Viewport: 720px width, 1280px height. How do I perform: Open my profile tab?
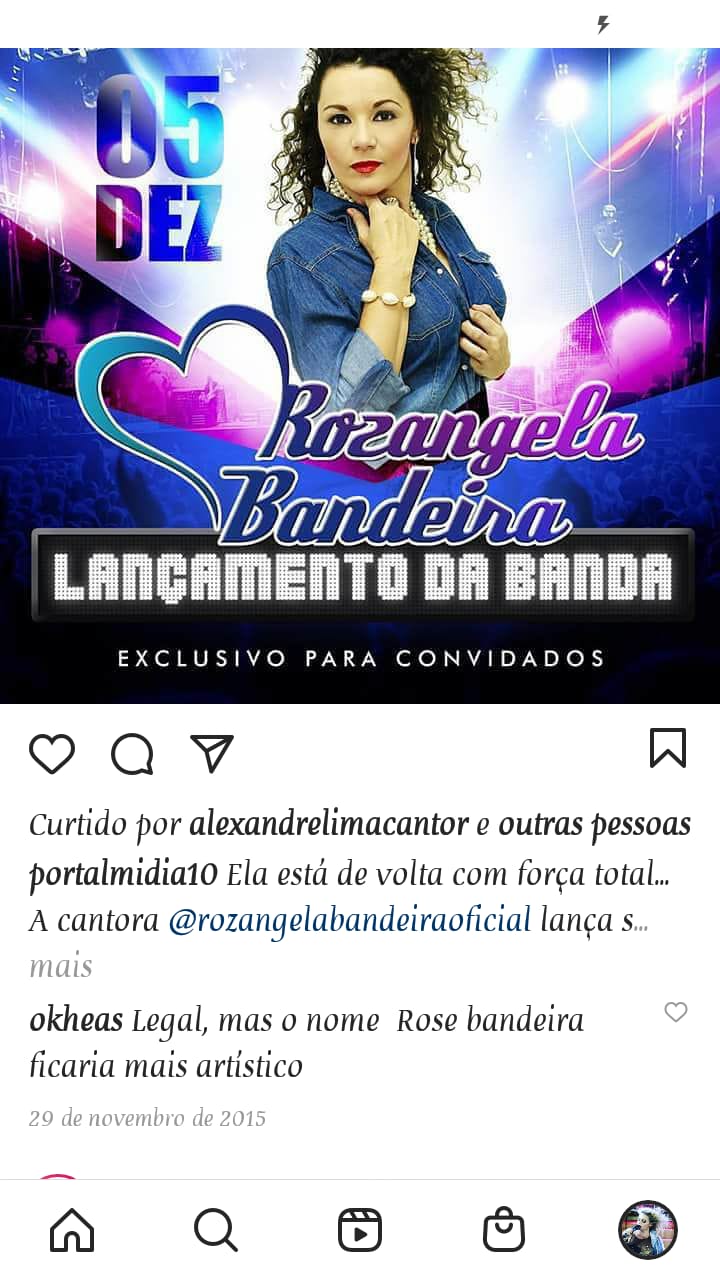point(648,1230)
